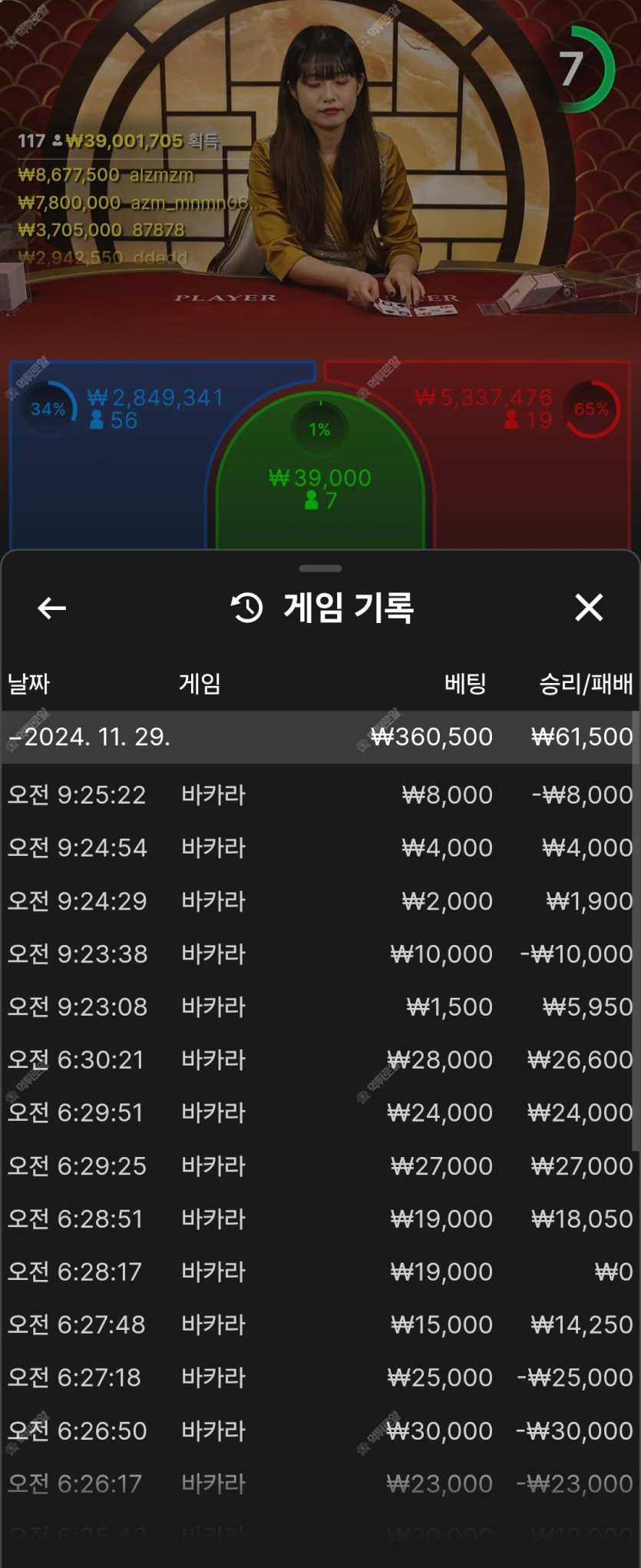Image resolution: width=641 pixels, height=1568 pixels.
Task: Open the bet record at 오전 9:23:08
Action: (319, 1006)
